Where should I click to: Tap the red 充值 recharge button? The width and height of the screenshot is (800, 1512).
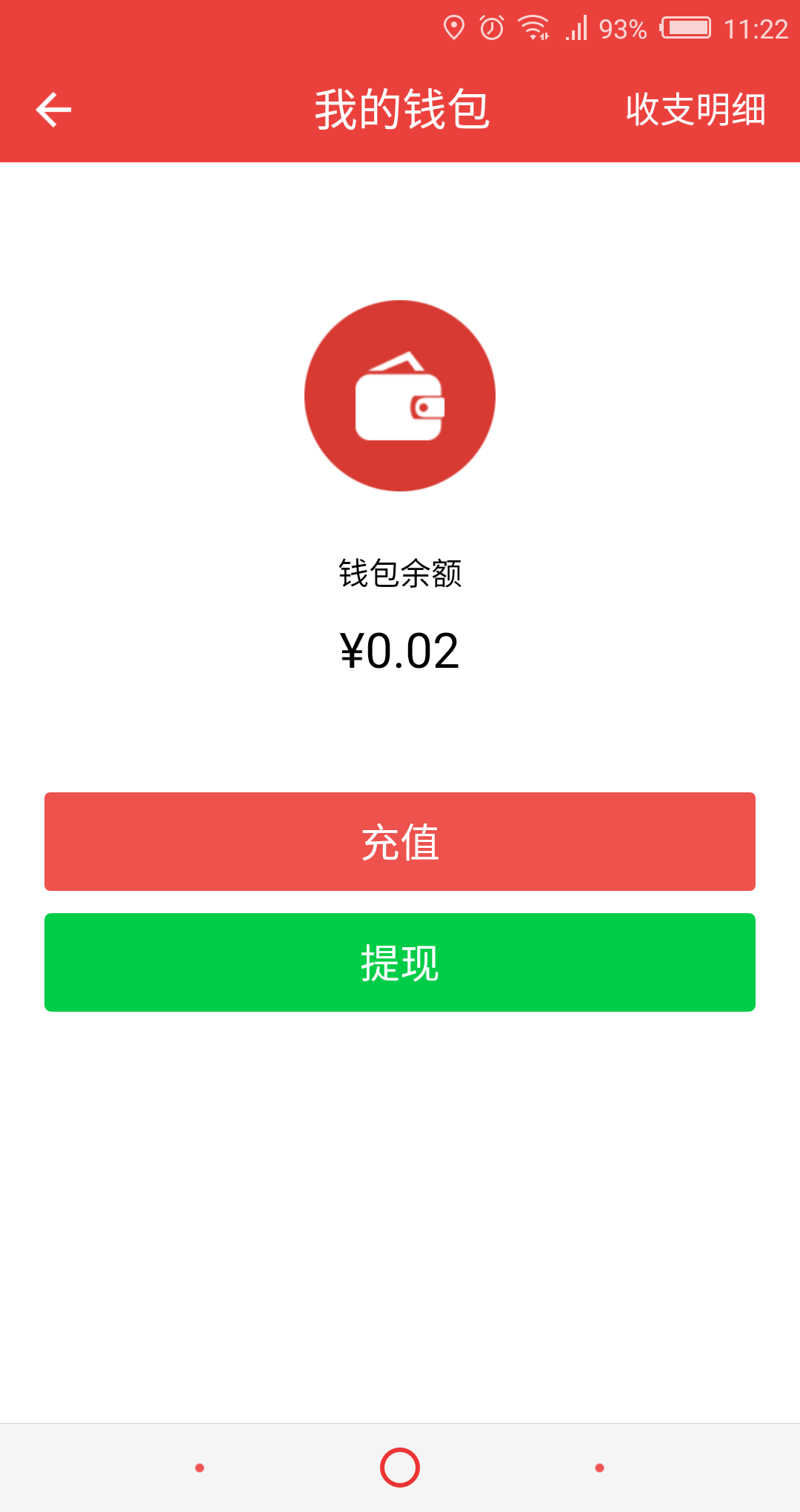[400, 841]
